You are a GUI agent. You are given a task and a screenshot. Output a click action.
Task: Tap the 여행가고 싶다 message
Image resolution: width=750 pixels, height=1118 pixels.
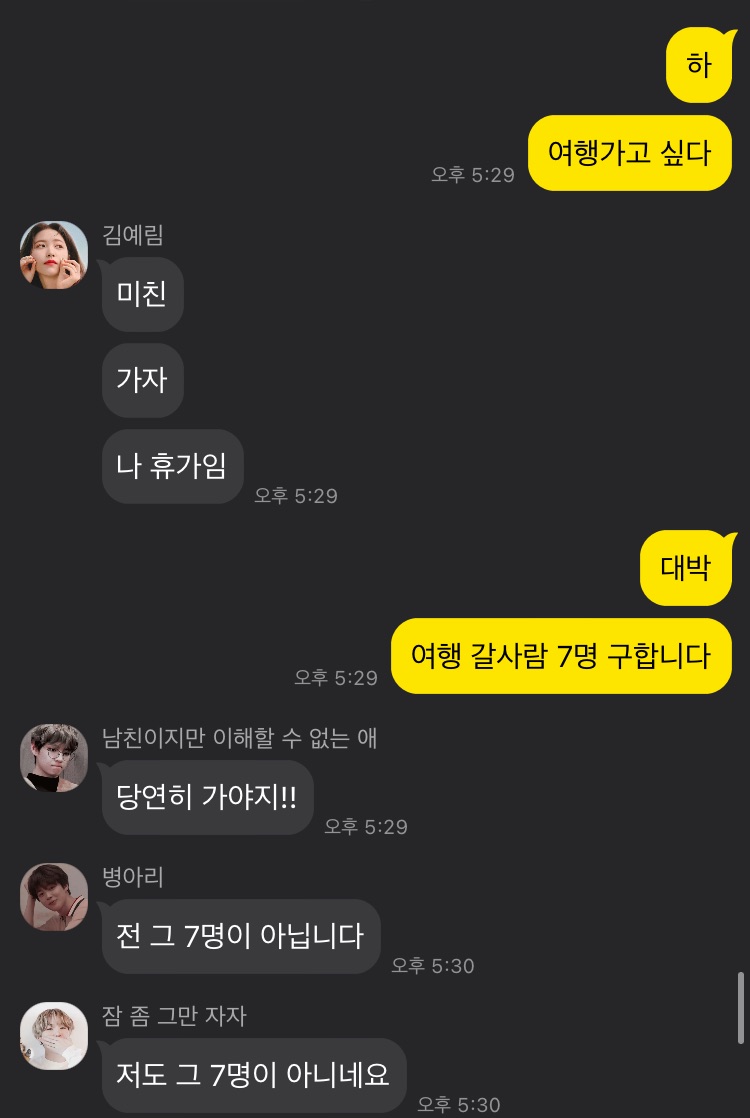[629, 152]
